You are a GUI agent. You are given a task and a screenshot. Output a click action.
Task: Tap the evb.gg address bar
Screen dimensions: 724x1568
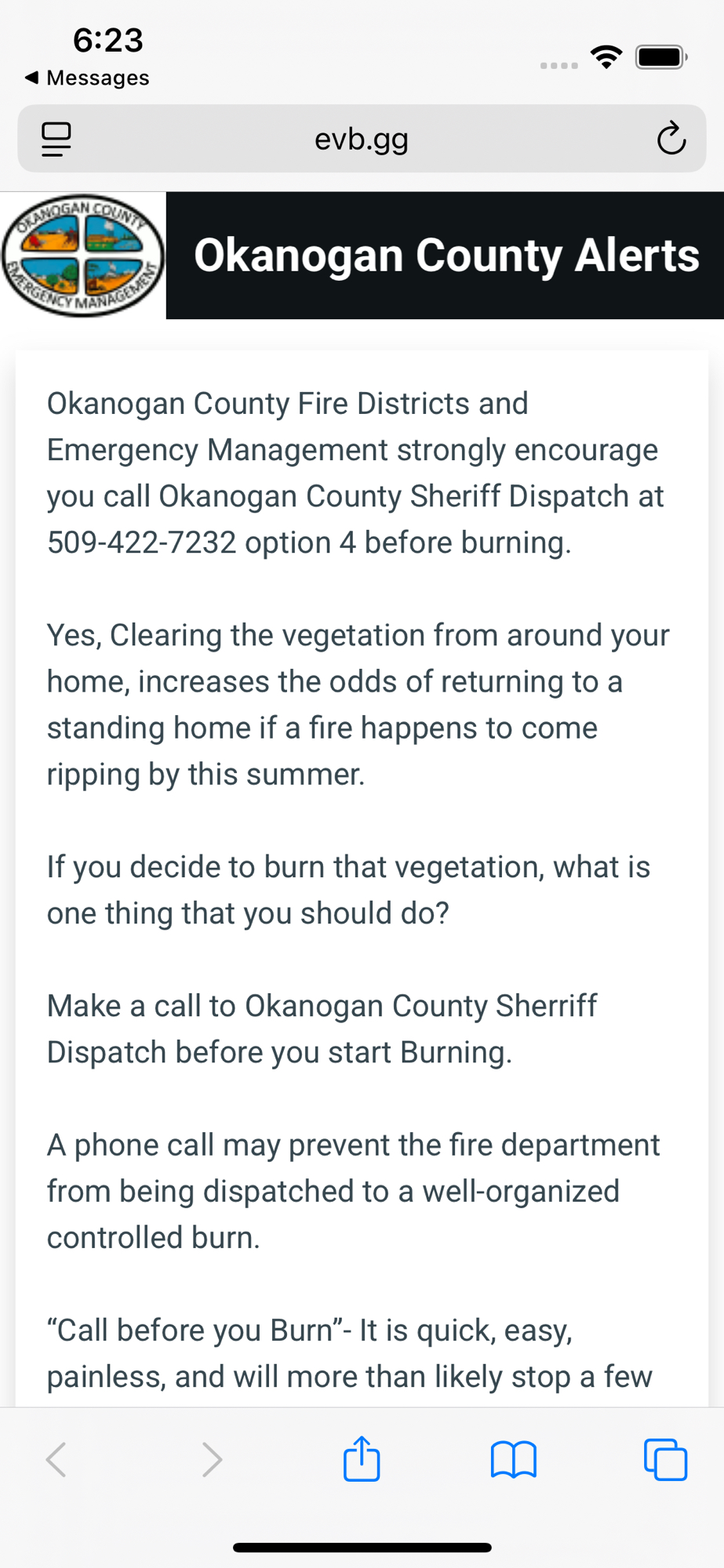[361, 140]
